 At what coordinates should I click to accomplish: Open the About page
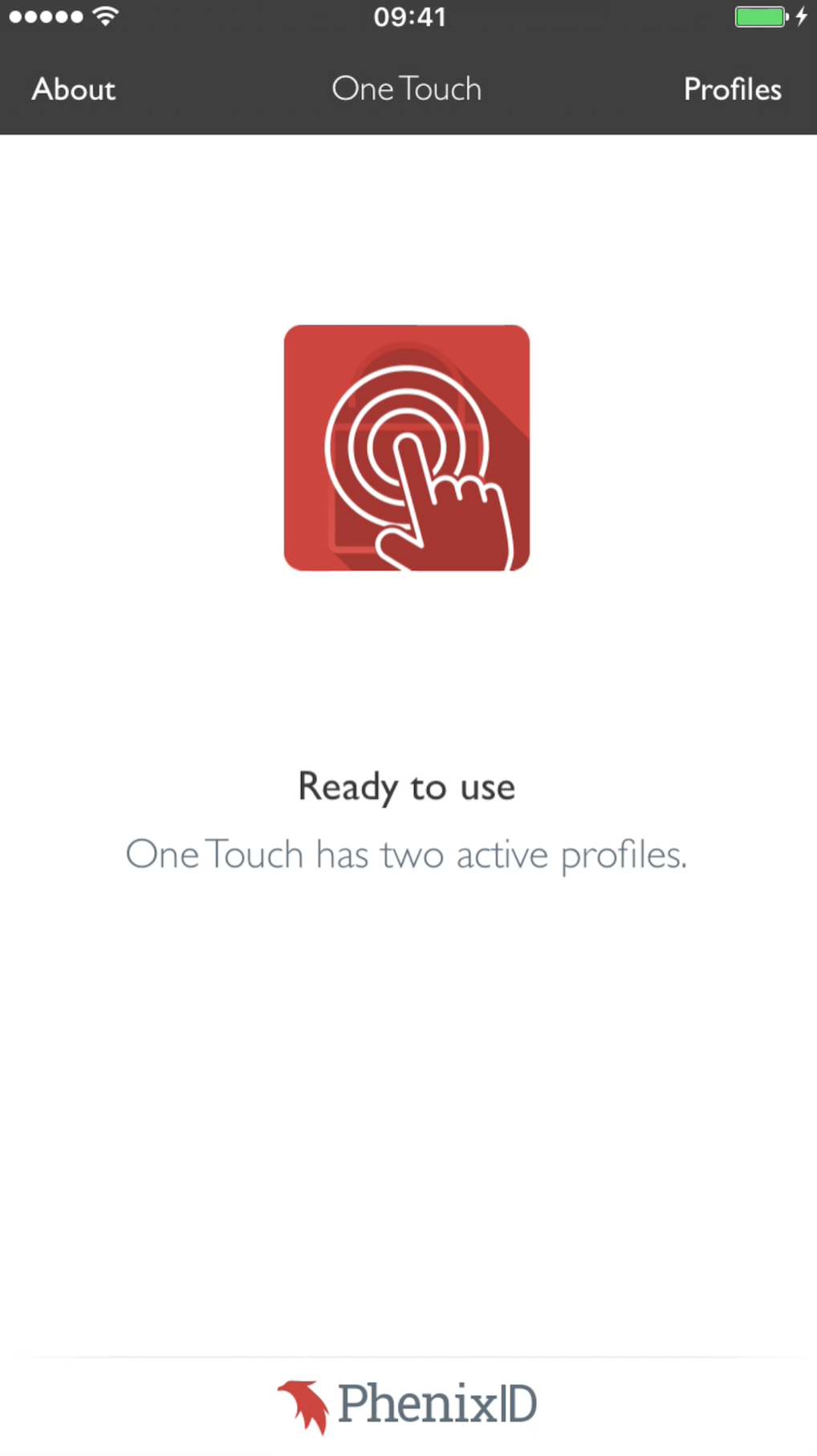click(74, 89)
